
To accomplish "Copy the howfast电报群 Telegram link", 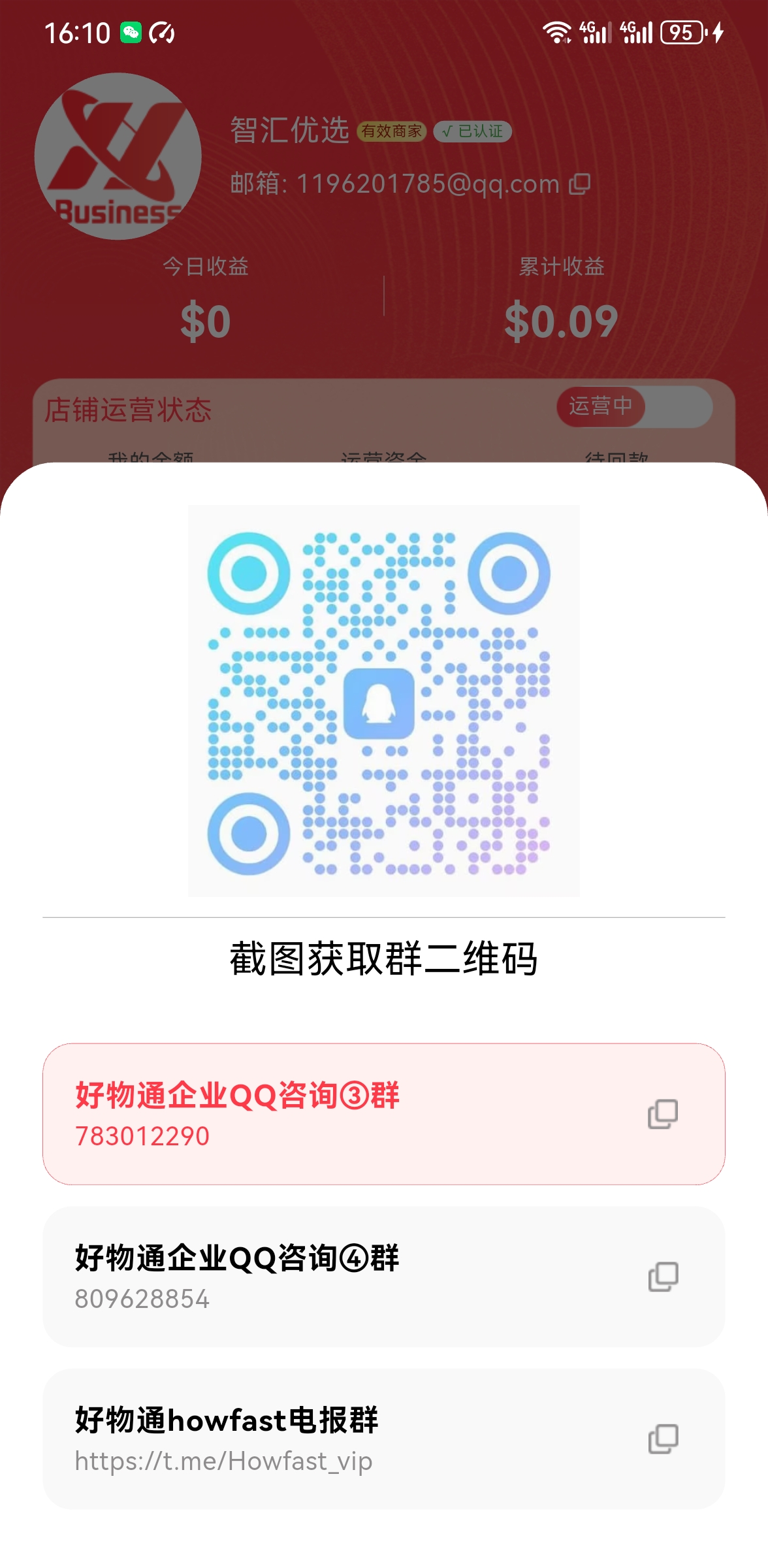I will (663, 1439).
